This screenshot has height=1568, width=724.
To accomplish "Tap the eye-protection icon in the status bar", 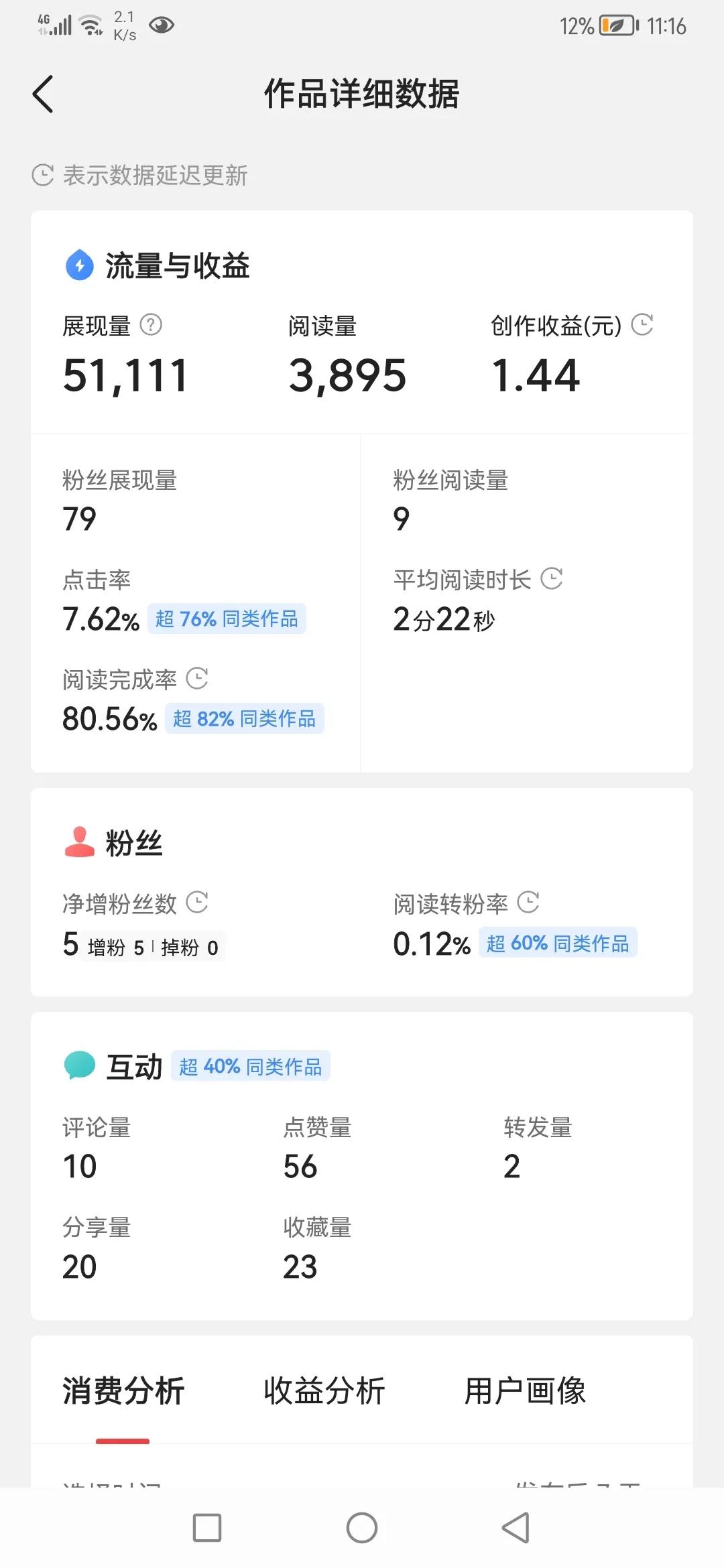I will pyautogui.click(x=162, y=25).
